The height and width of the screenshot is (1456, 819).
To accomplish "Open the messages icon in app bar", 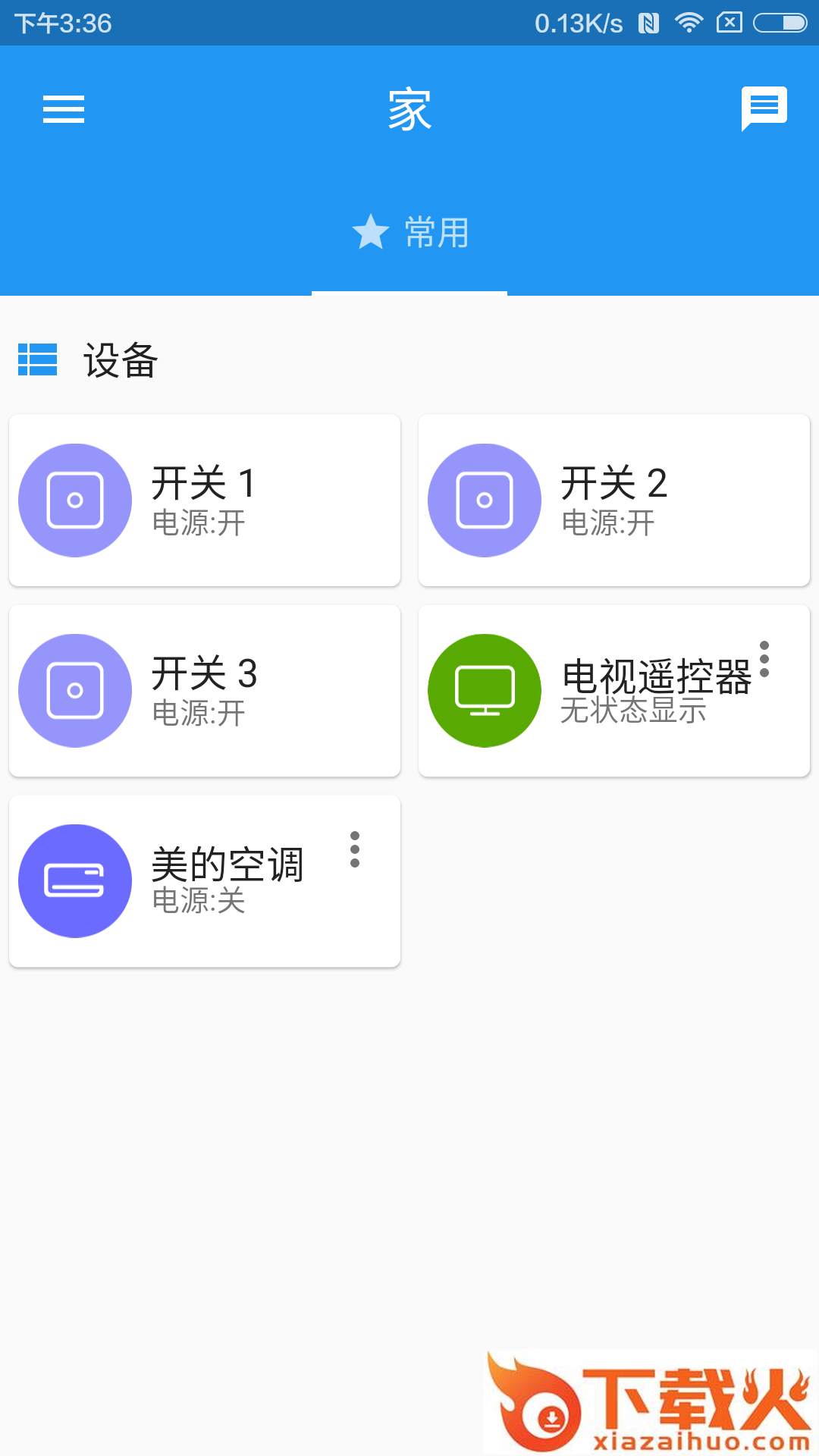I will point(764,108).
